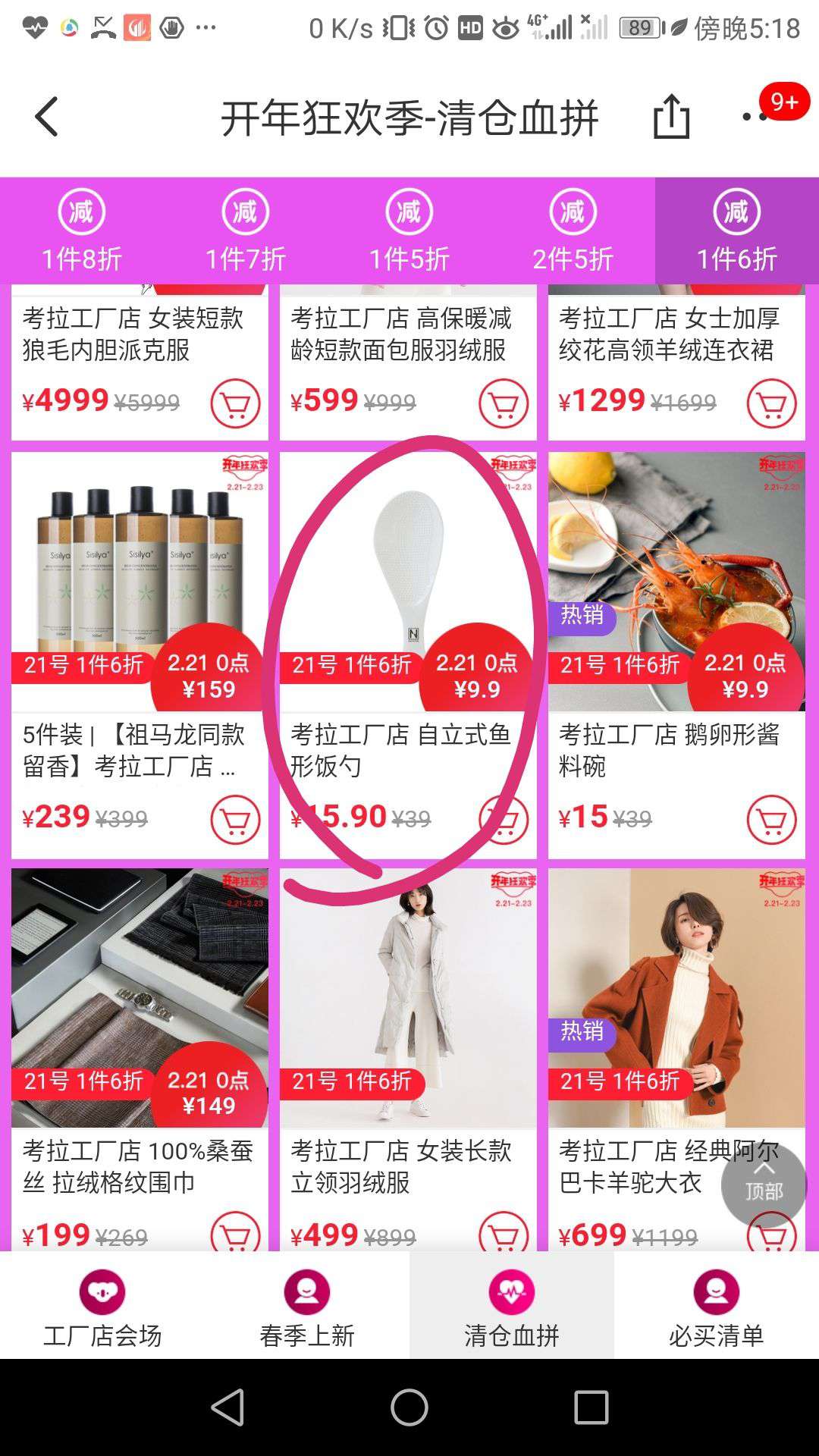Tap the back arrow to leave this page

click(47, 118)
